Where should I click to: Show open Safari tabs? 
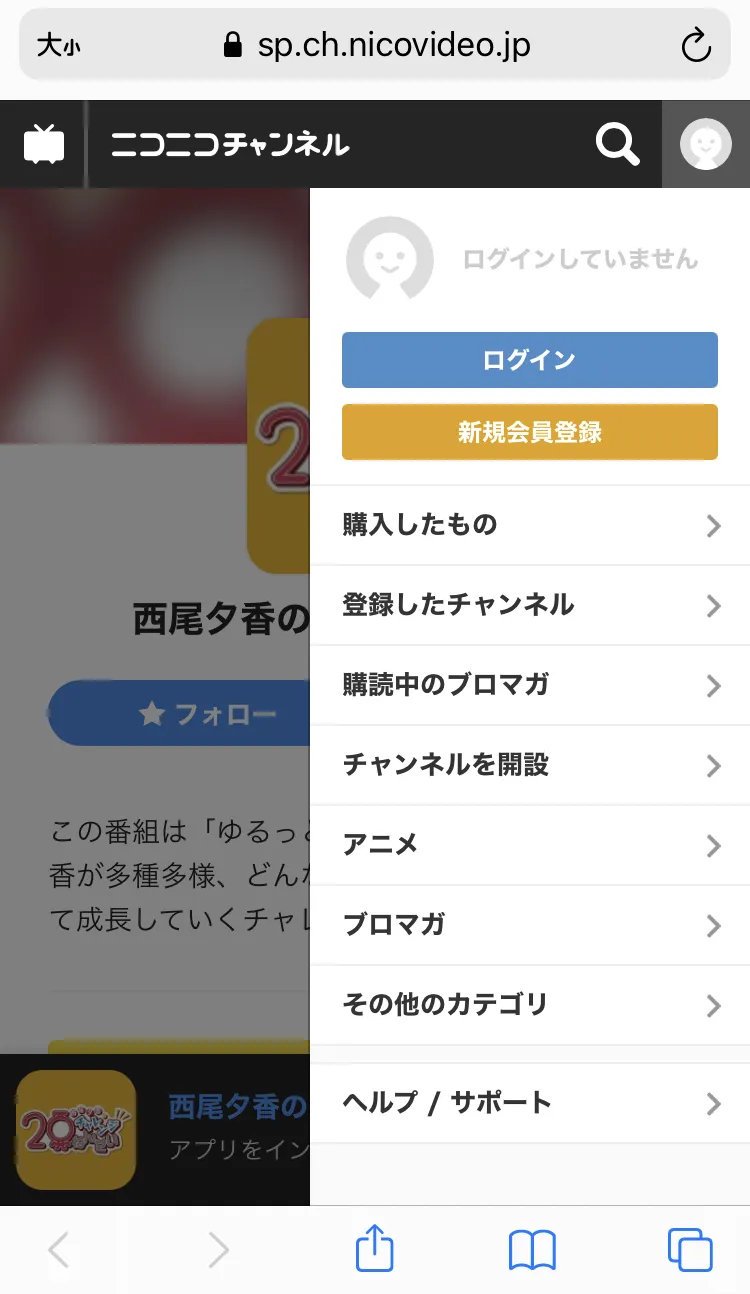pos(690,1250)
